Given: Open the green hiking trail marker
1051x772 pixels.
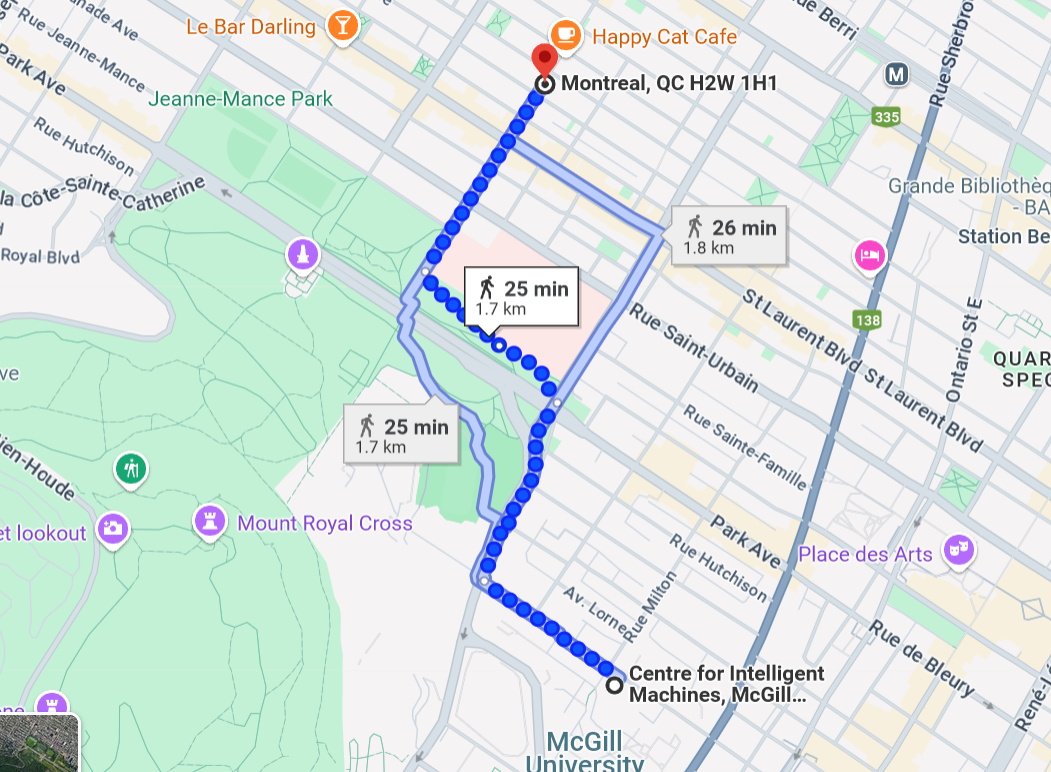Looking at the screenshot, I should [x=132, y=467].
